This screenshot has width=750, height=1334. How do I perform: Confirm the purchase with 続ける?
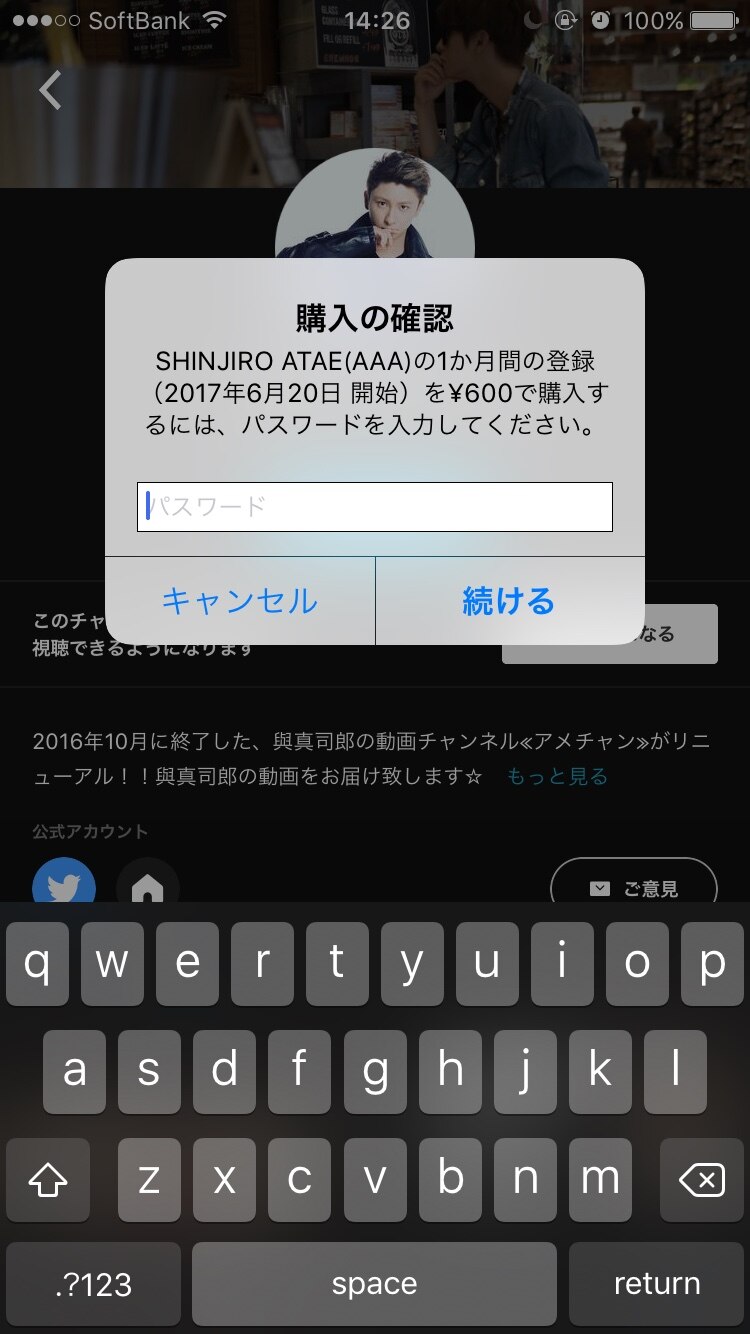pyautogui.click(x=509, y=601)
